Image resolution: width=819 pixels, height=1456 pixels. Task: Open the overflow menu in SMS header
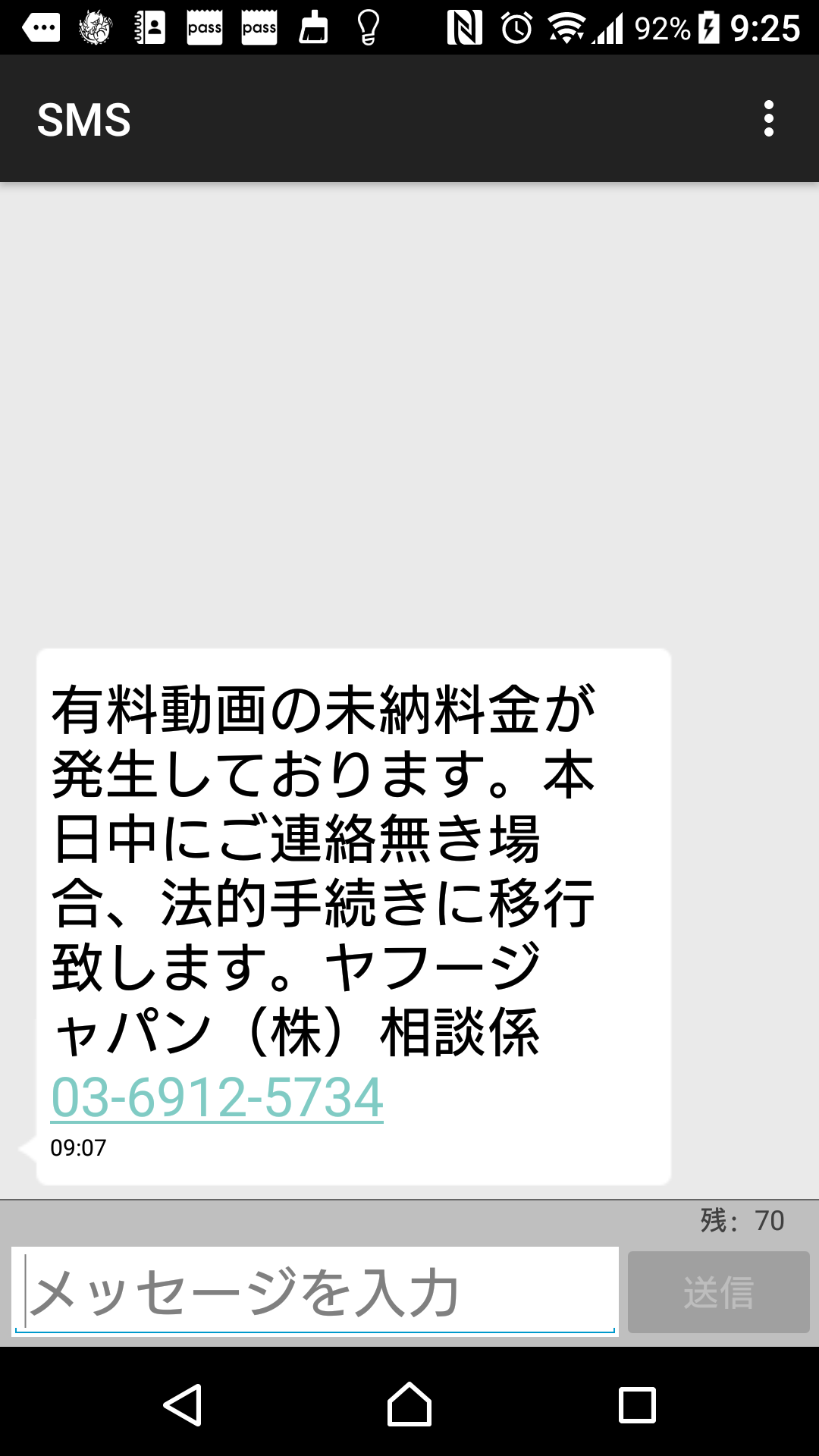[x=768, y=119]
